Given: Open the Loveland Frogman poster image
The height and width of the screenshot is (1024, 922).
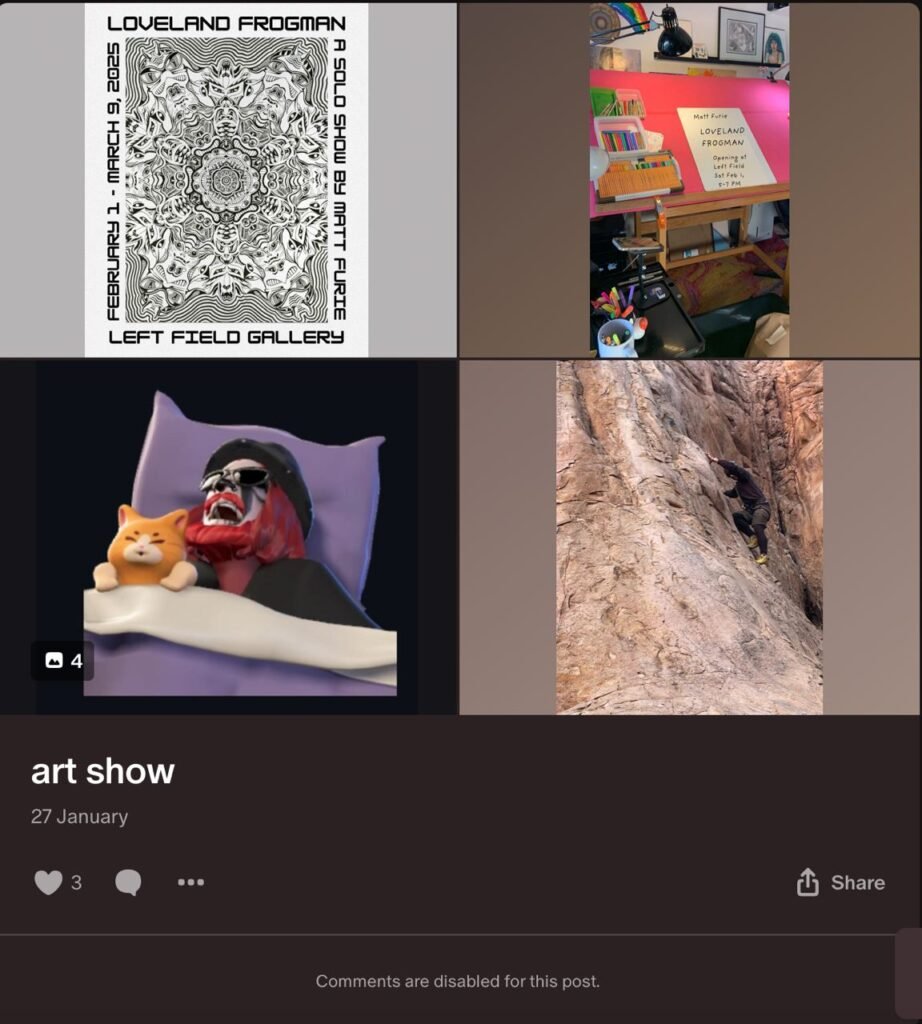Looking at the screenshot, I should [x=227, y=180].
